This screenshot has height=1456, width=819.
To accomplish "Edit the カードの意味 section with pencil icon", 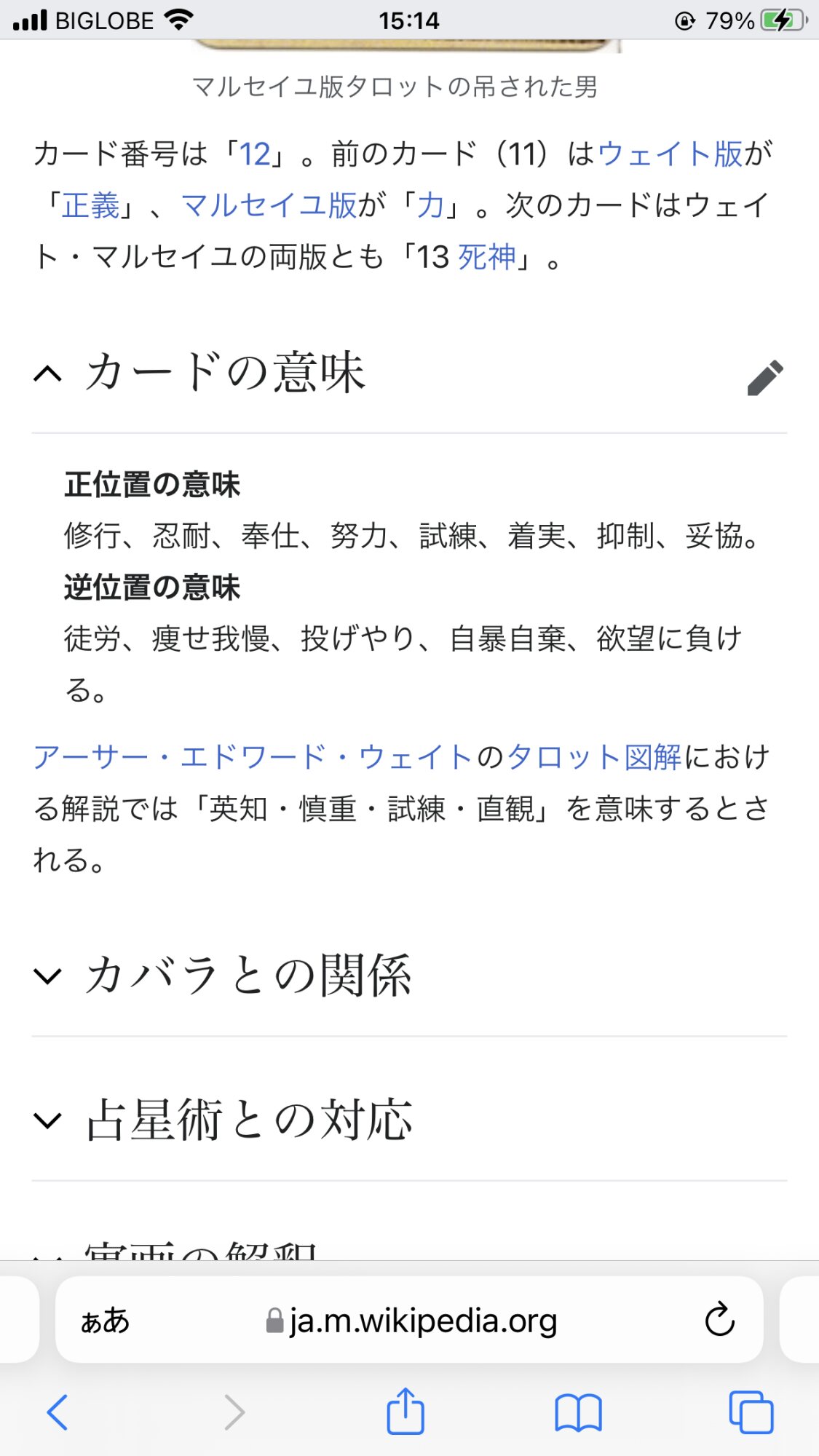I will point(765,377).
